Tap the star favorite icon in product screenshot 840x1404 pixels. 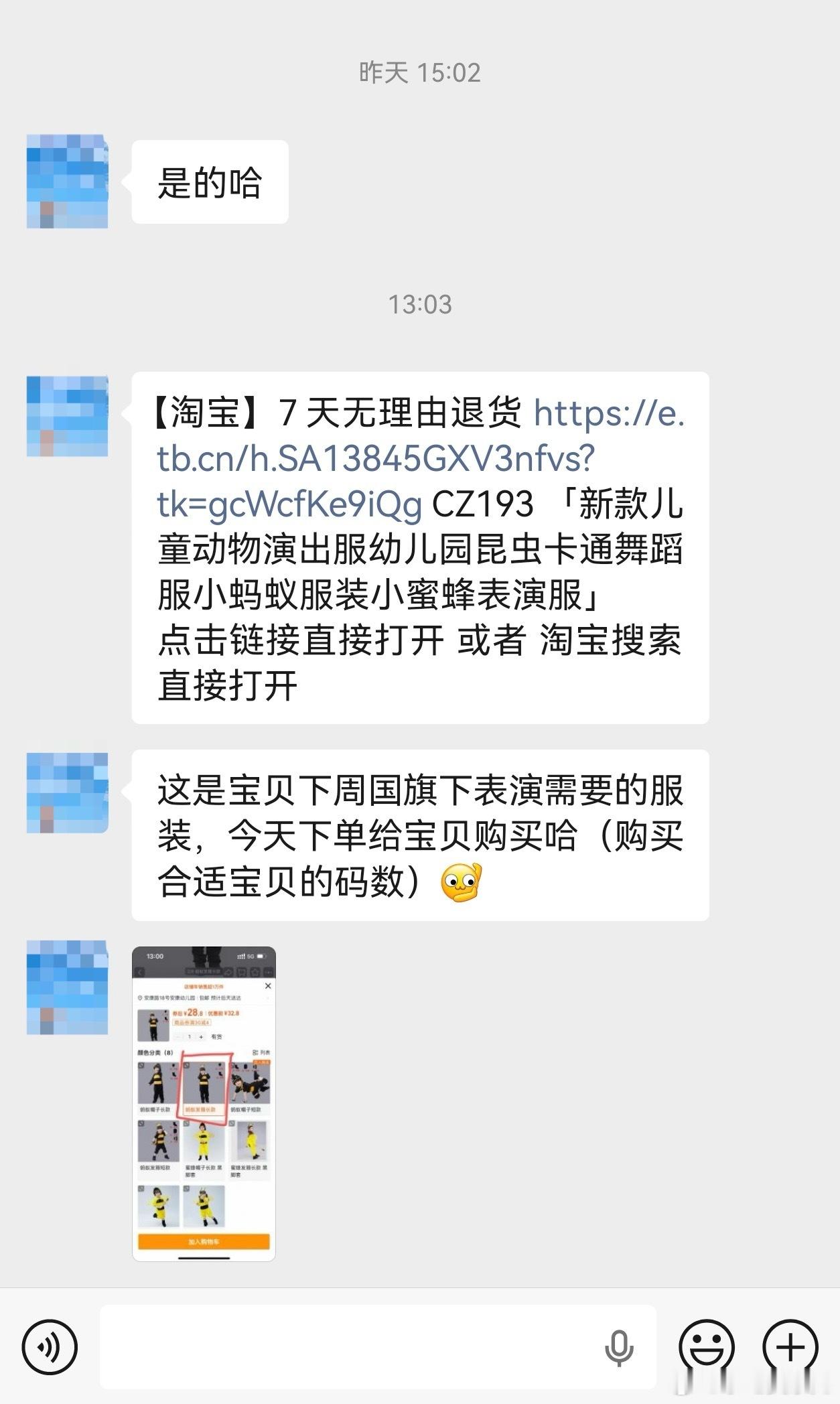(257, 972)
